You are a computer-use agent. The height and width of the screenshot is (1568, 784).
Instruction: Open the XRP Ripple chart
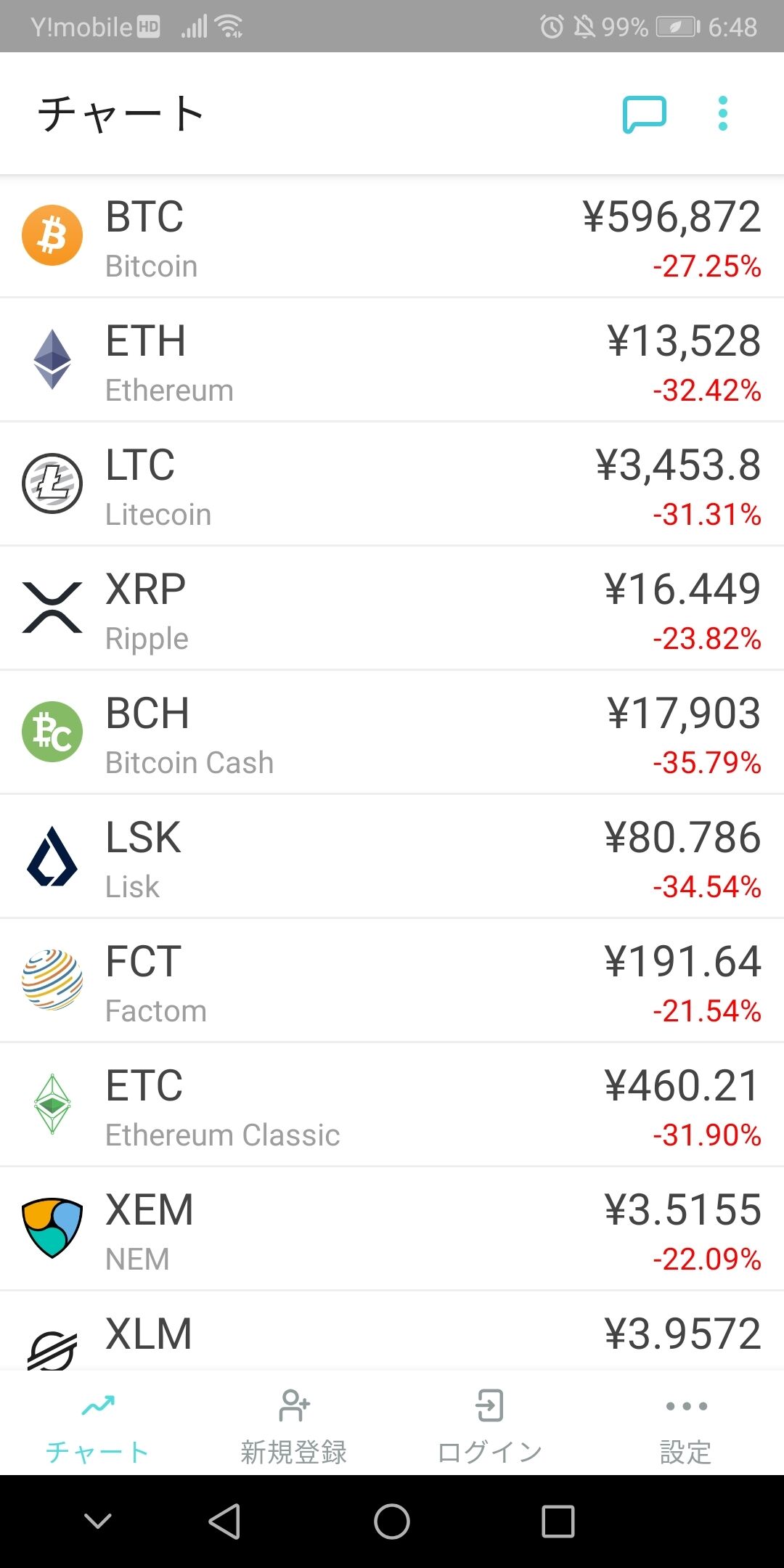pyautogui.click(x=392, y=609)
